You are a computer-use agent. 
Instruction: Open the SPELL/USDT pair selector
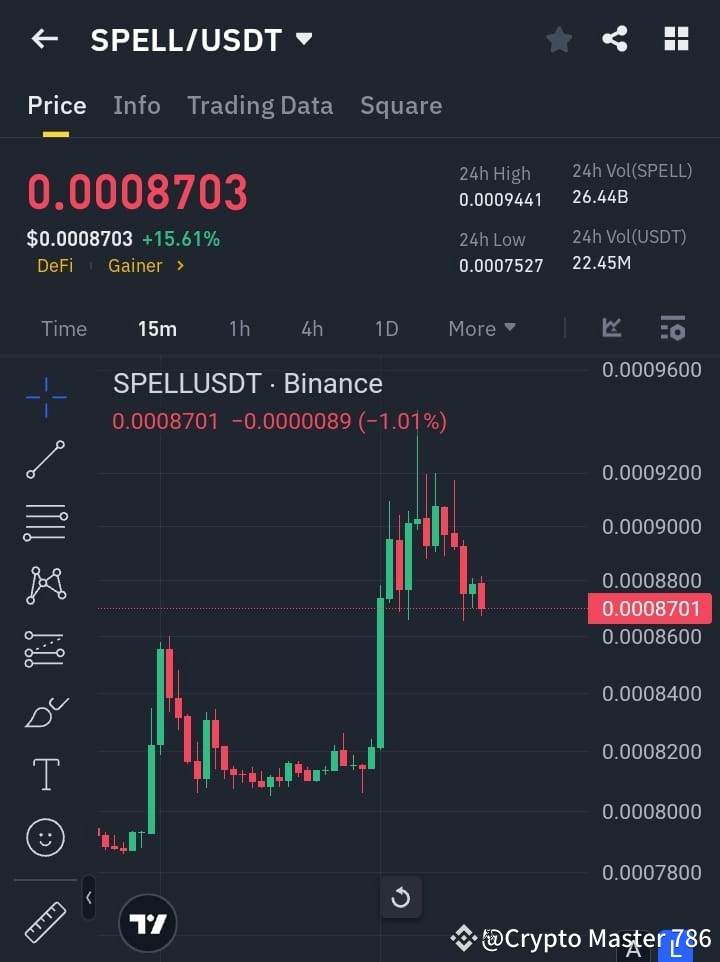(x=200, y=39)
